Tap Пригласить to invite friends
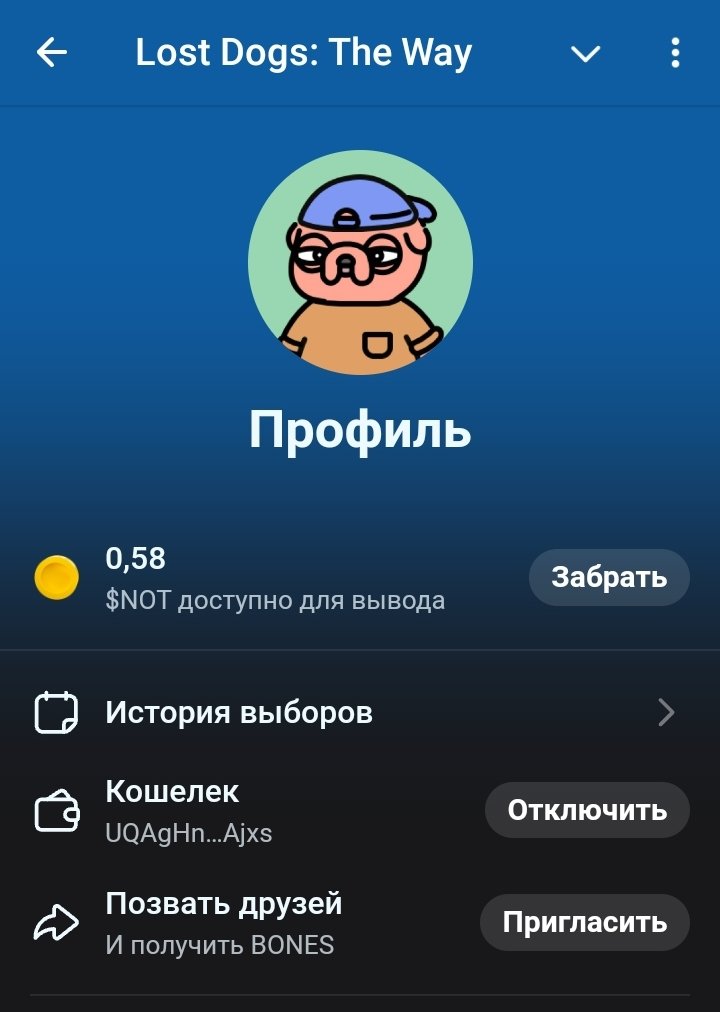 click(x=584, y=922)
